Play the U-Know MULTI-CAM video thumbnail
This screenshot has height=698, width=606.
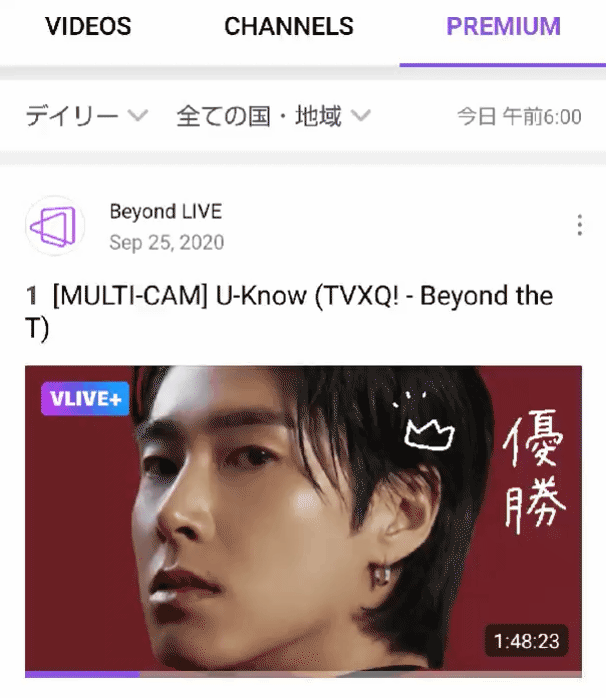pos(303,518)
